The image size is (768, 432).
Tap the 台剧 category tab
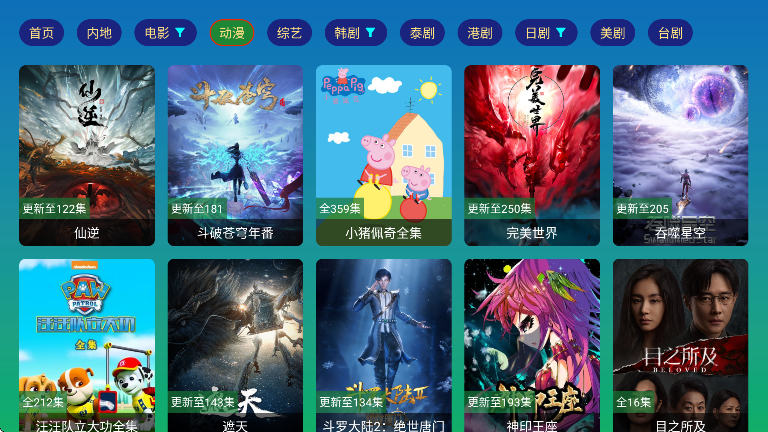click(670, 33)
